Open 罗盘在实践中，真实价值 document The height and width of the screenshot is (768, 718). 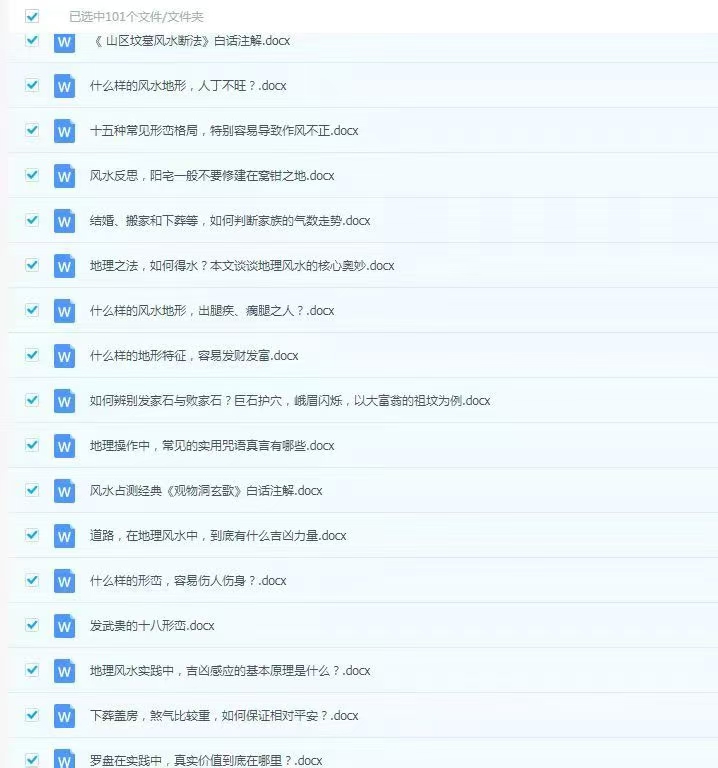[x=206, y=760]
